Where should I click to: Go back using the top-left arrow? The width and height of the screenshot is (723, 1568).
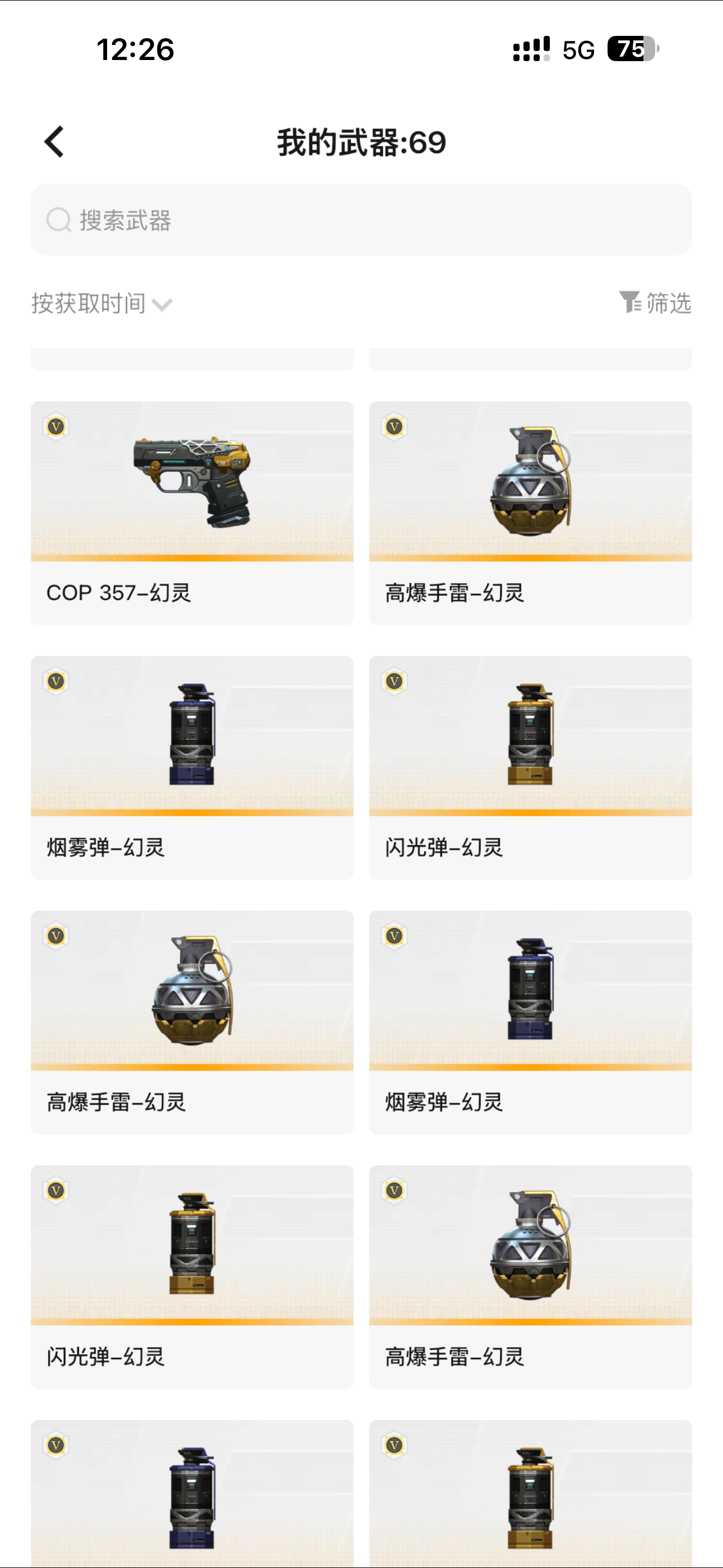tap(54, 142)
